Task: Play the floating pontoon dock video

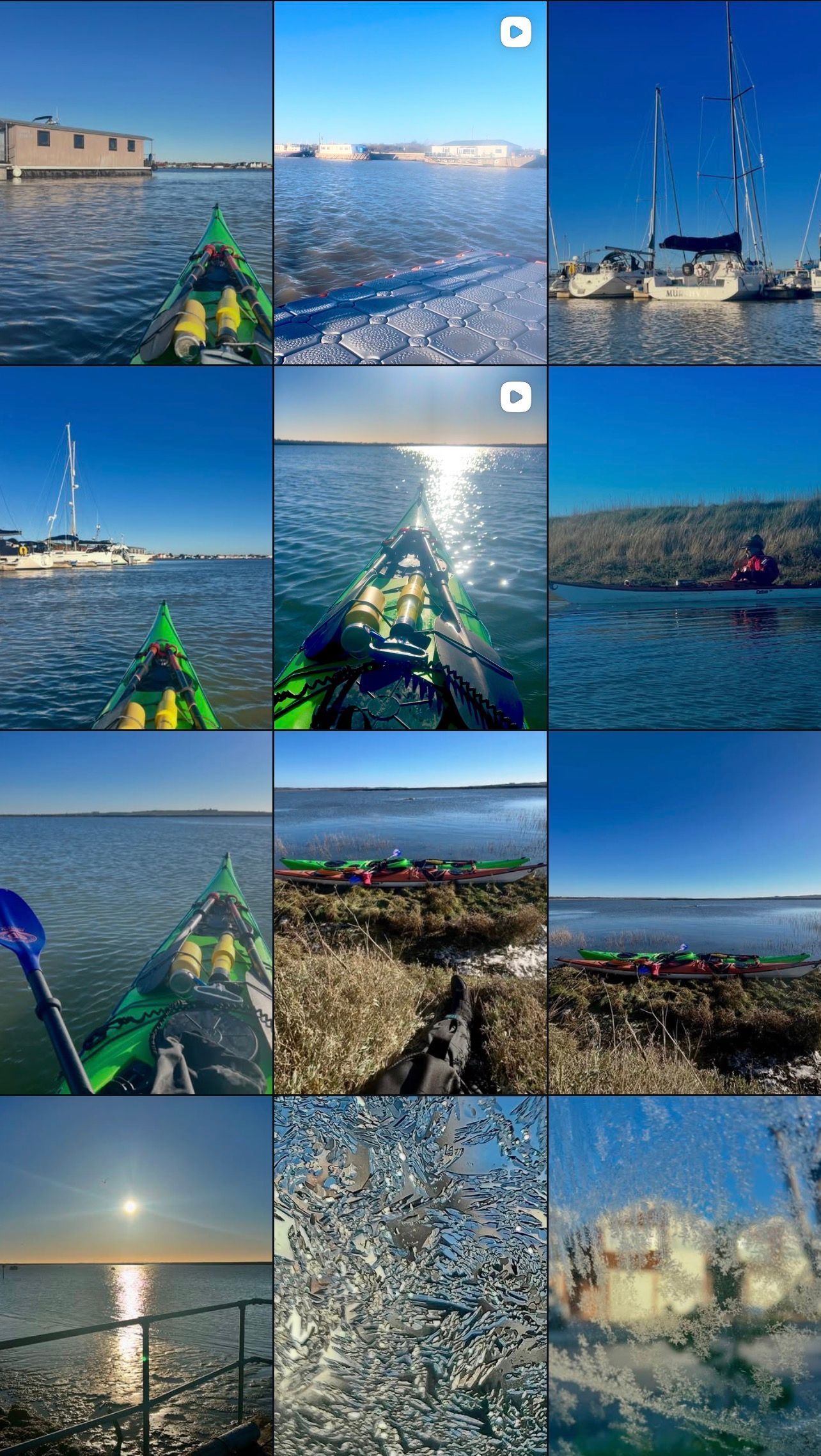Action: coord(410,182)
